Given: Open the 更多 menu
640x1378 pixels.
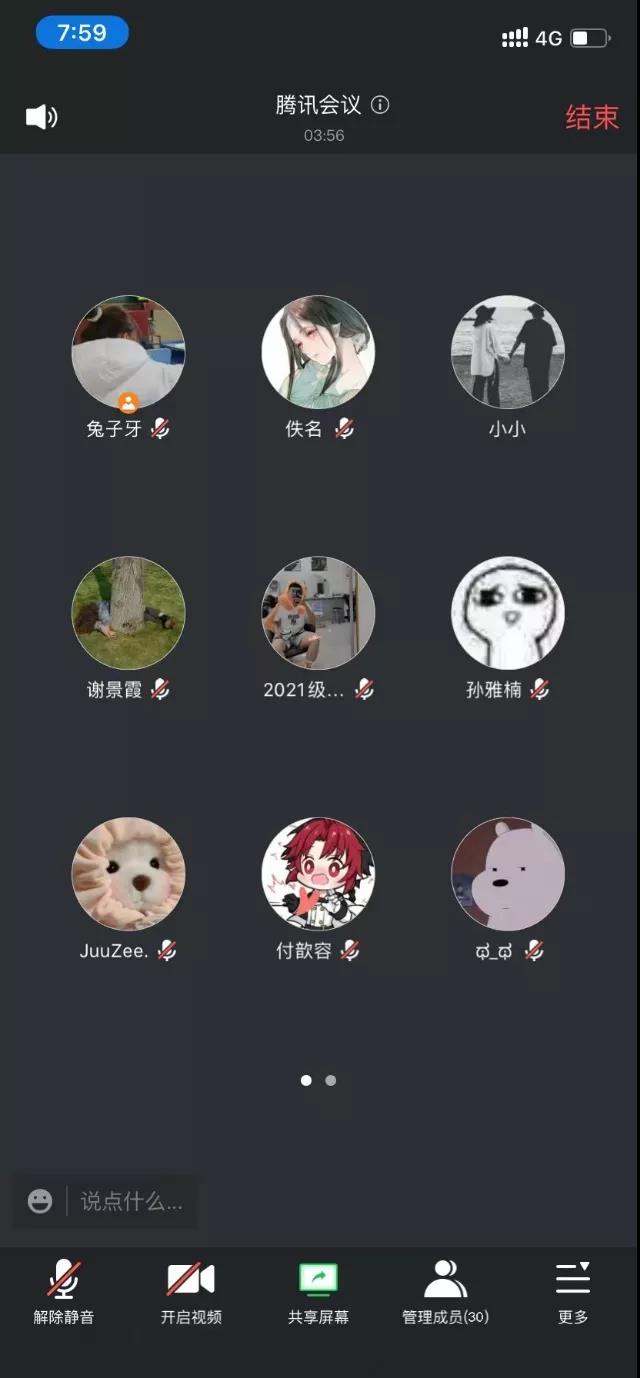Looking at the screenshot, I should (x=573, y=1291).
